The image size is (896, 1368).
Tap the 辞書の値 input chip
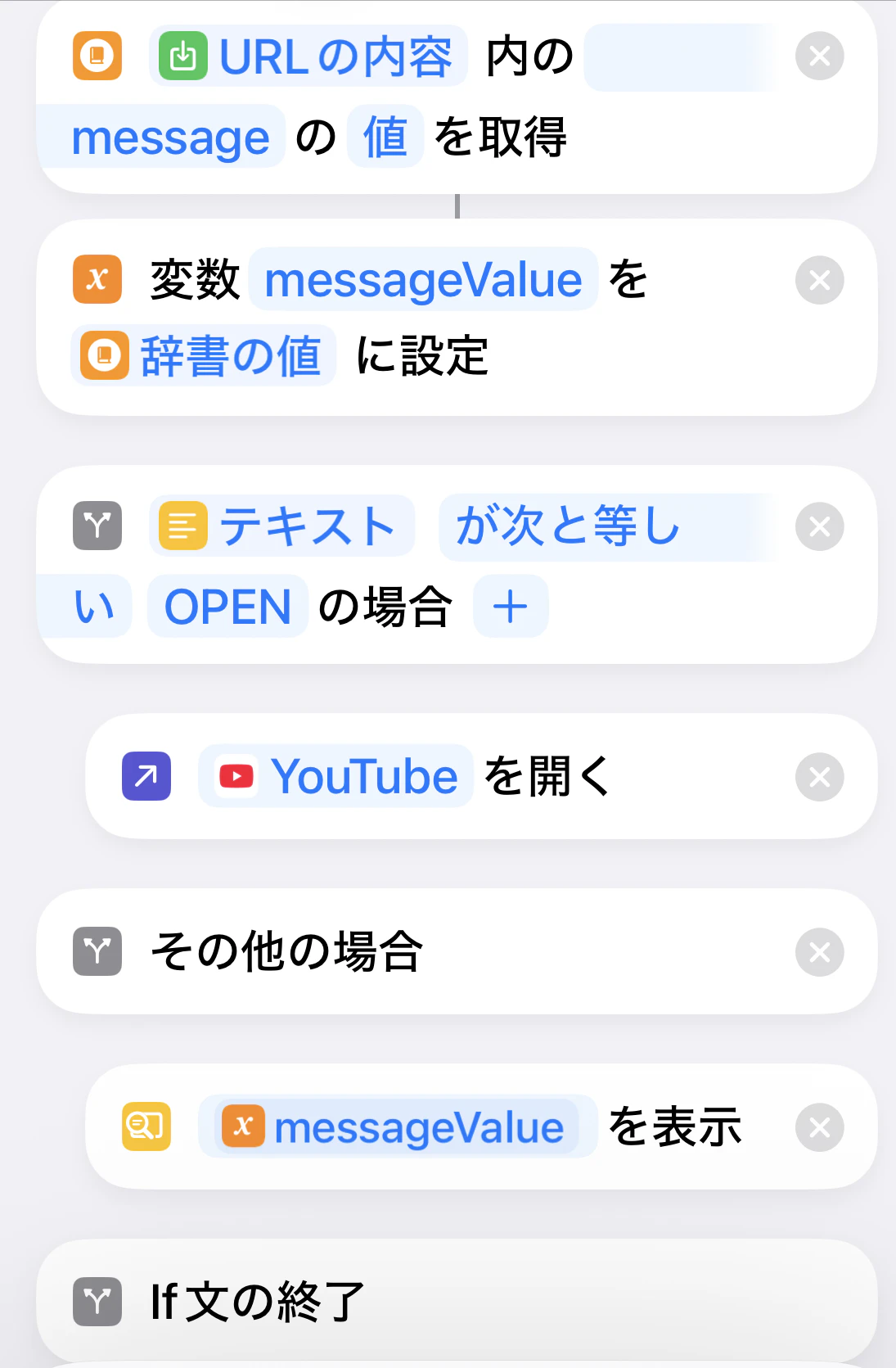click(205, 356)
